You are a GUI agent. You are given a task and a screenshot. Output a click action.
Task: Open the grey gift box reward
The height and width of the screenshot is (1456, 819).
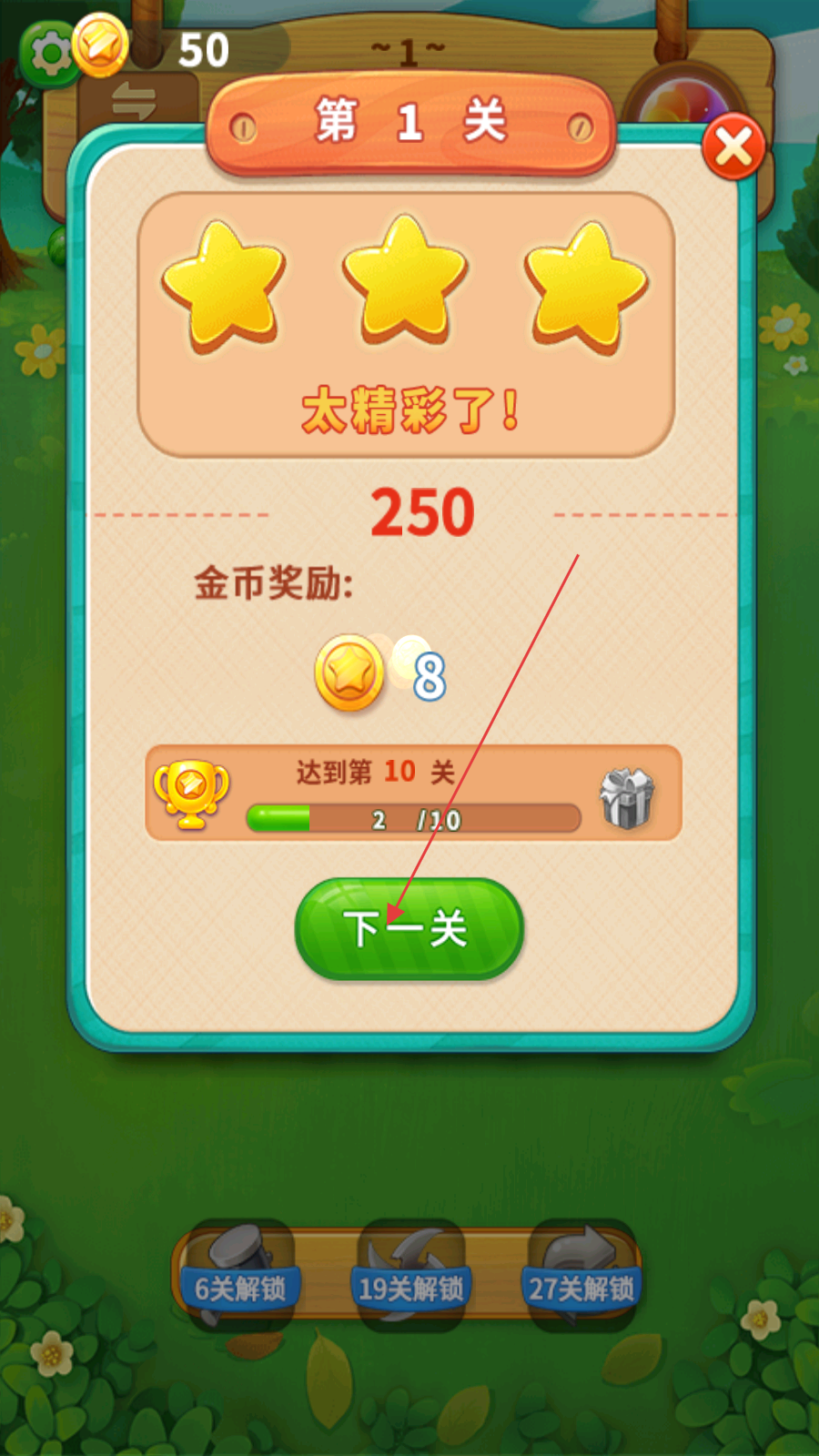click(x=627, y=797)
